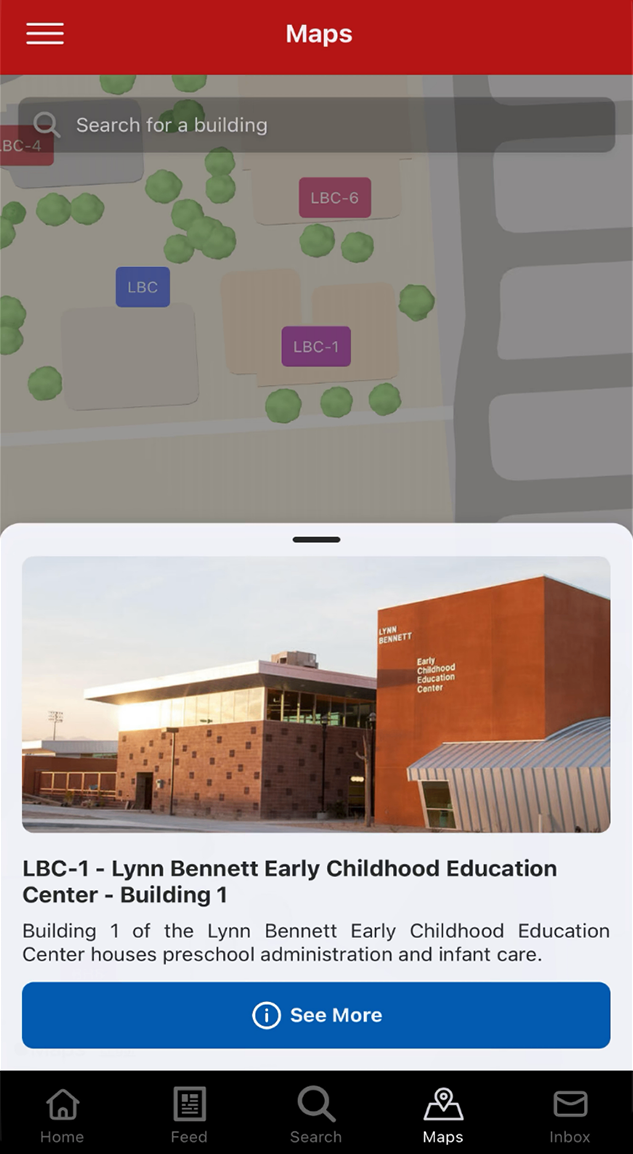
Task: Select the LBC-6 map marker
Action: 334,198
